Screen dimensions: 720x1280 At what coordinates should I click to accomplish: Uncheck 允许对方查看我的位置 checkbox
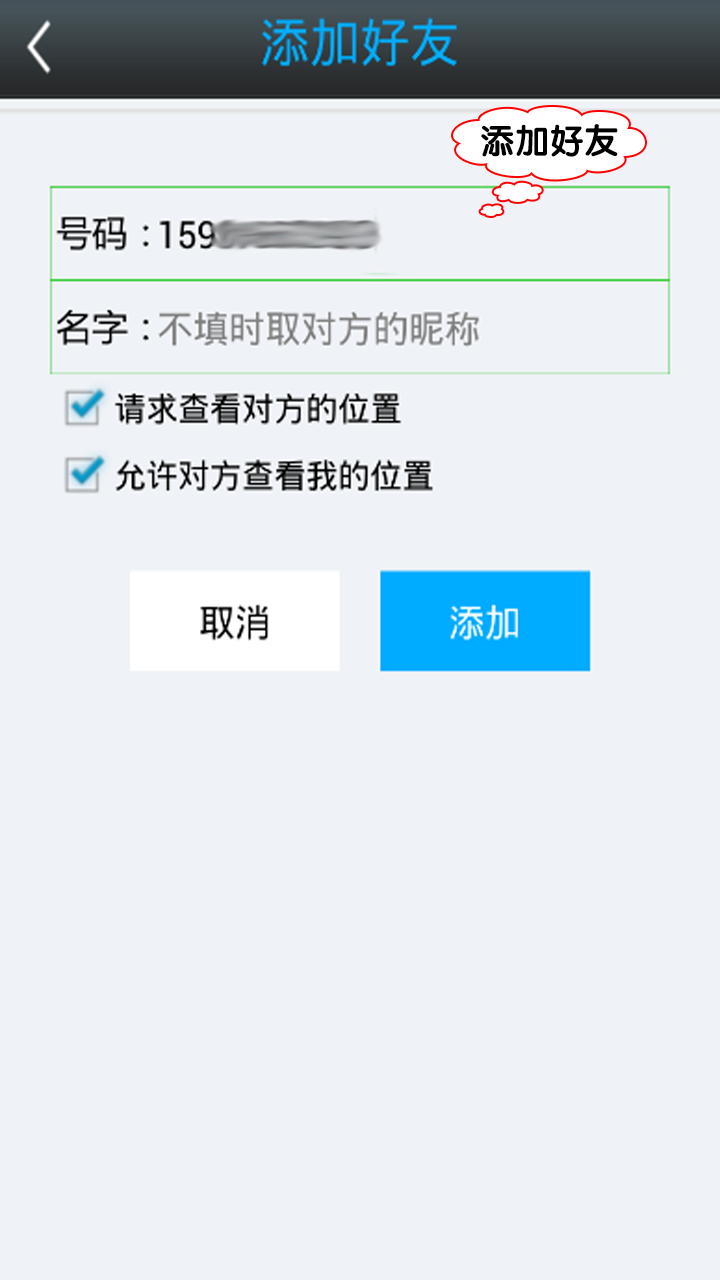(83, 475)
